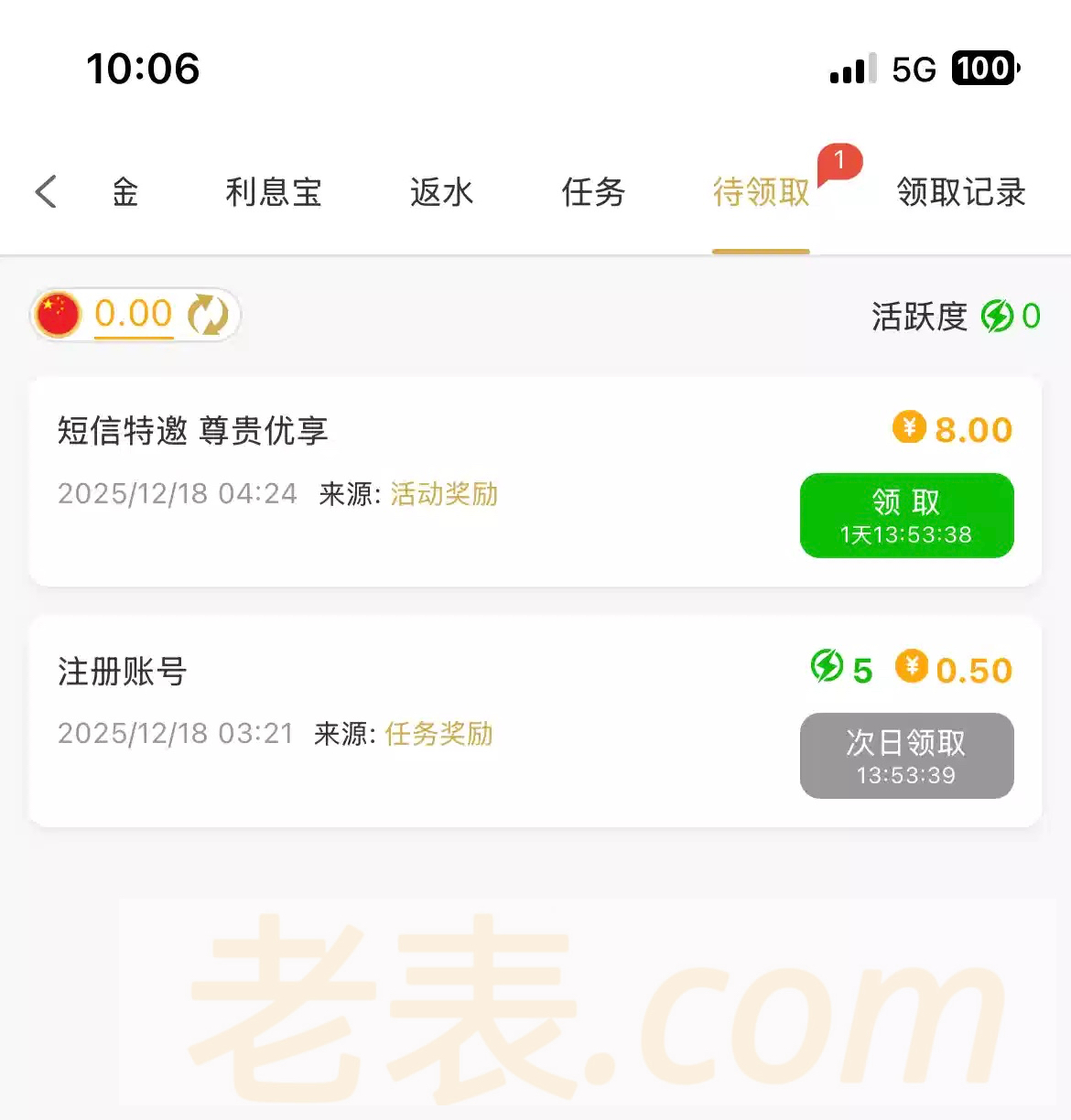Image resolution: width=1071 pixels, height=1120 pixels.
Task: Open the 领取记录 tab
Action: pos(960,193)
